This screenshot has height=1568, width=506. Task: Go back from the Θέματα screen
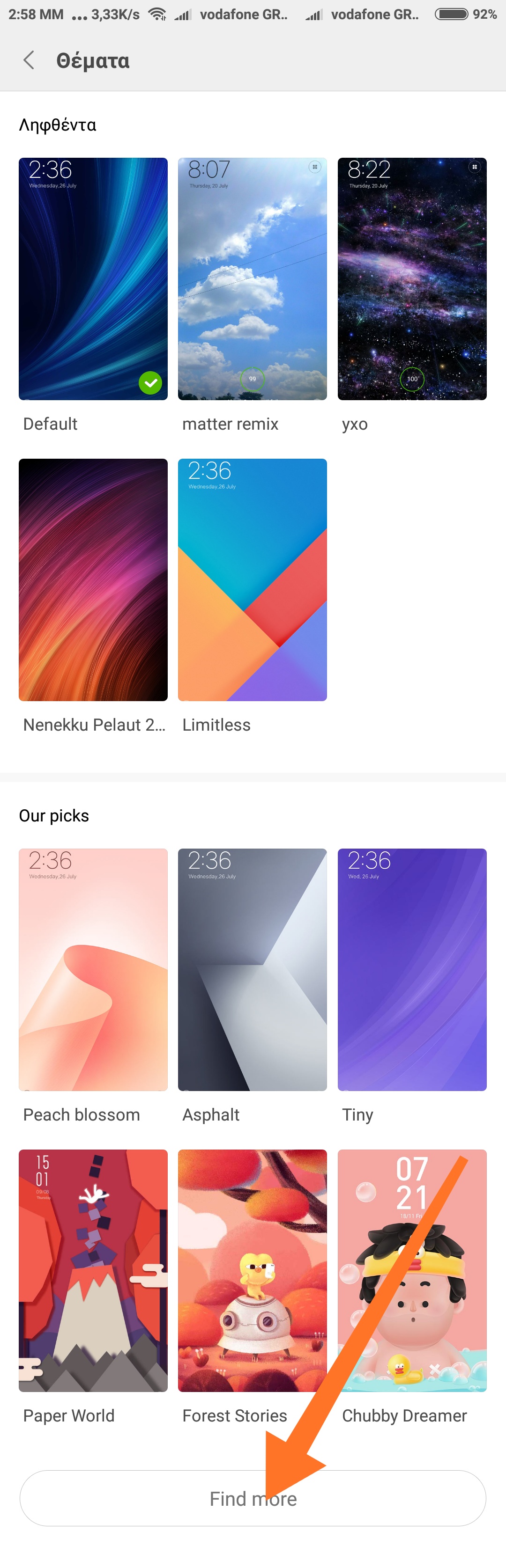pyautogui.click(x=29, y=60)
